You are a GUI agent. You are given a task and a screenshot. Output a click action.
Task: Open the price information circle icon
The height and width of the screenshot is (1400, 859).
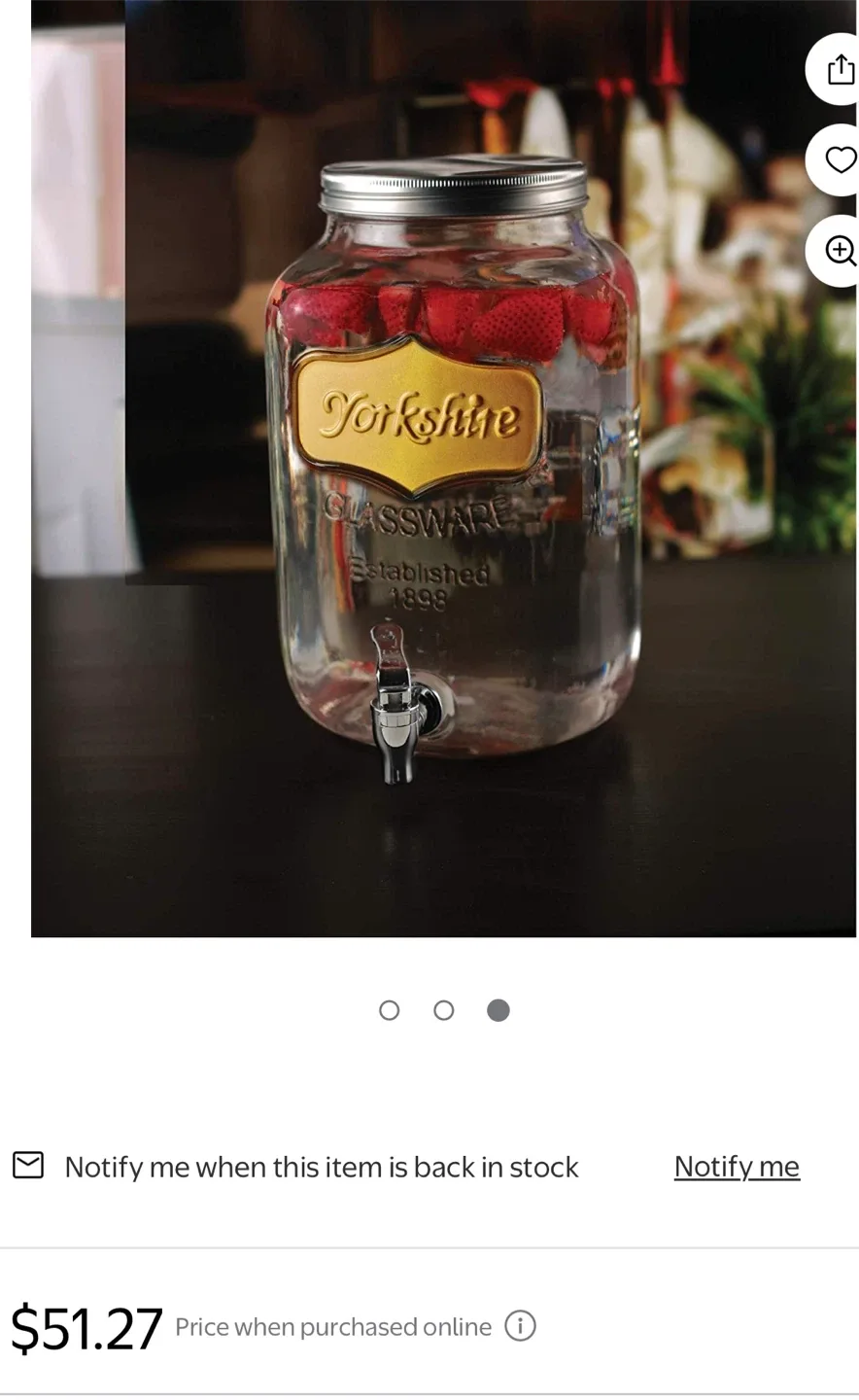point(520,1325)
